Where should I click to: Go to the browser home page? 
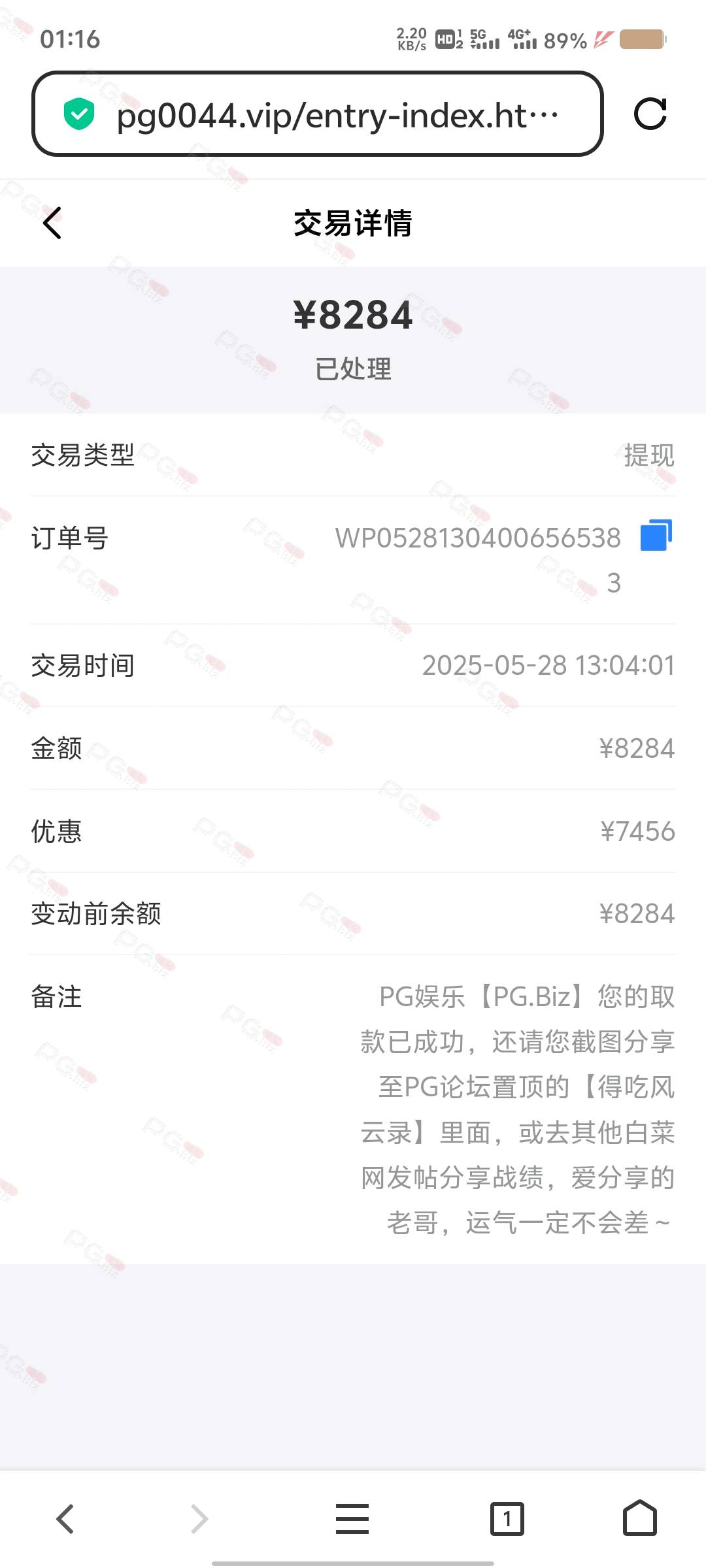pyautogui.click(x=640, y=1517)
